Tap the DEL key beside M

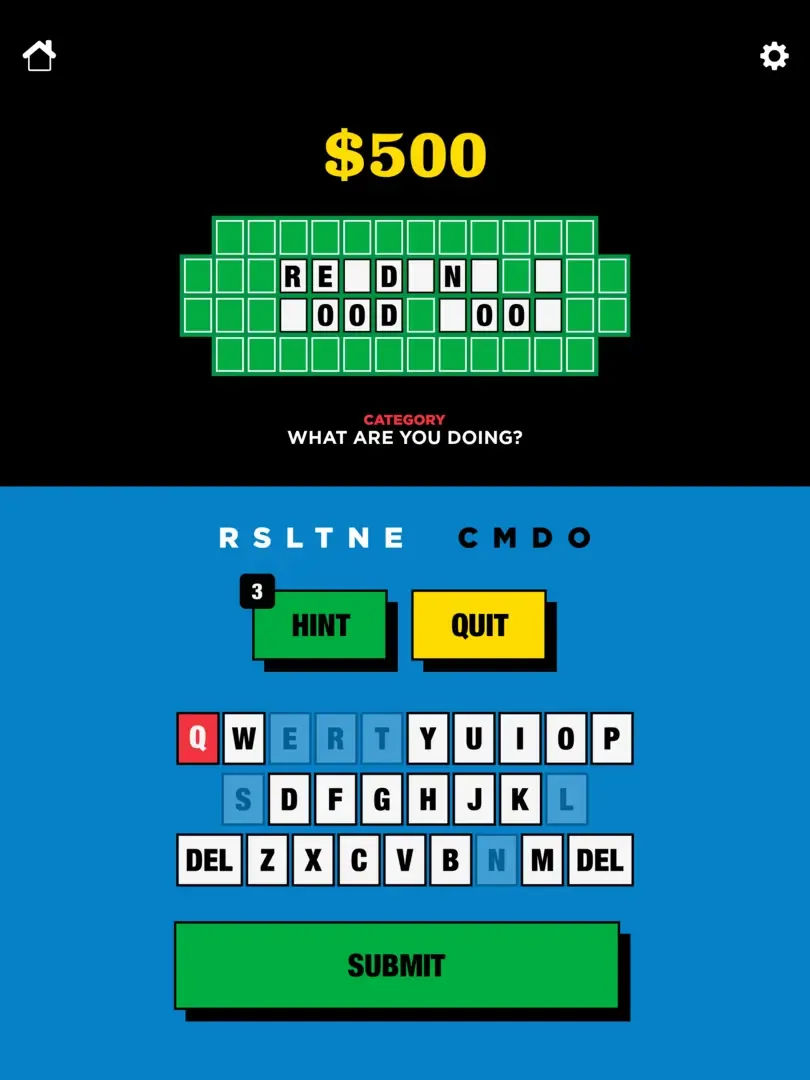(600, 860)
